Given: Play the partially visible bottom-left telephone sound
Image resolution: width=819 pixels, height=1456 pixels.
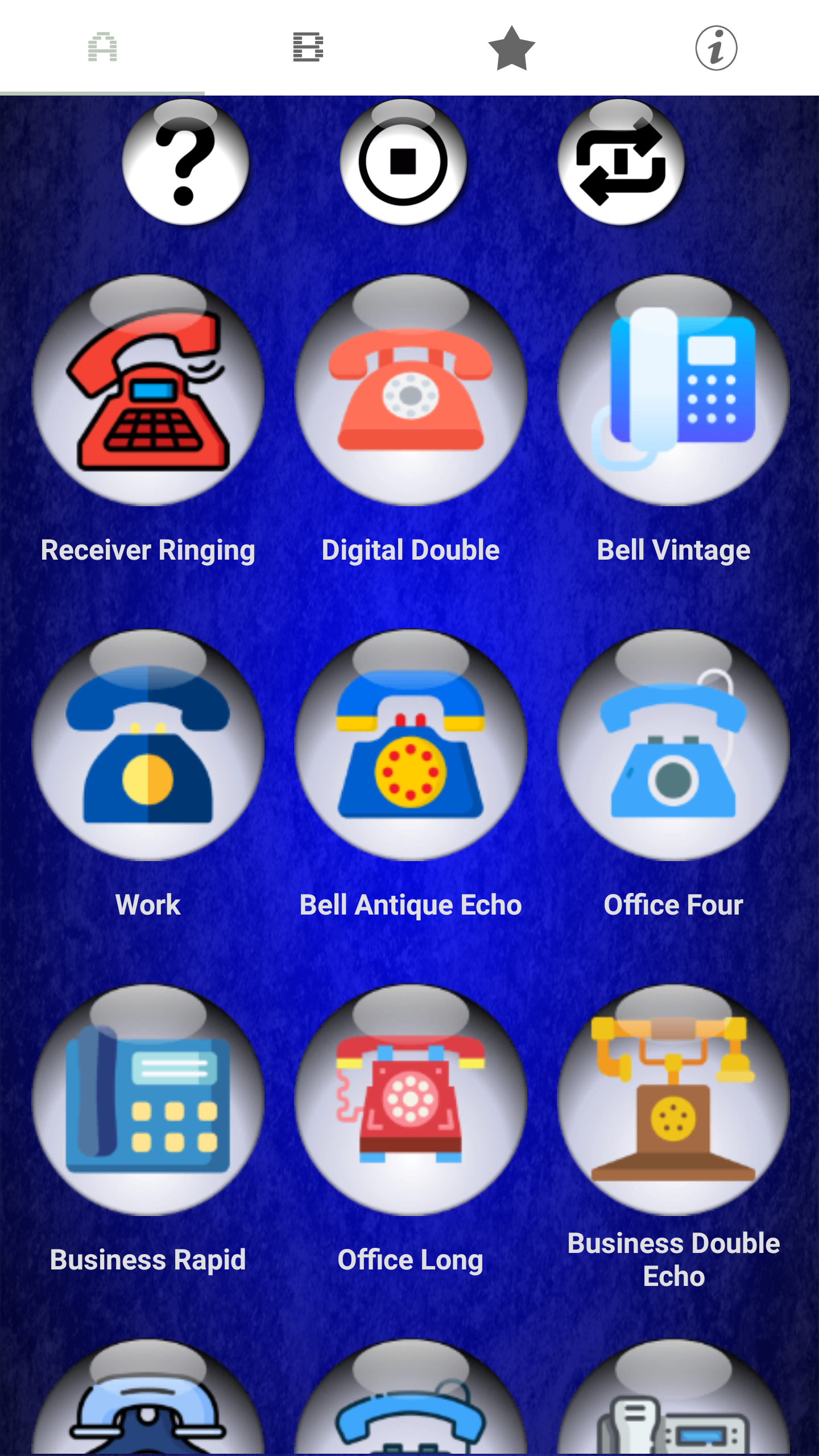Looking at the screenshot, I should [150, 1422].
